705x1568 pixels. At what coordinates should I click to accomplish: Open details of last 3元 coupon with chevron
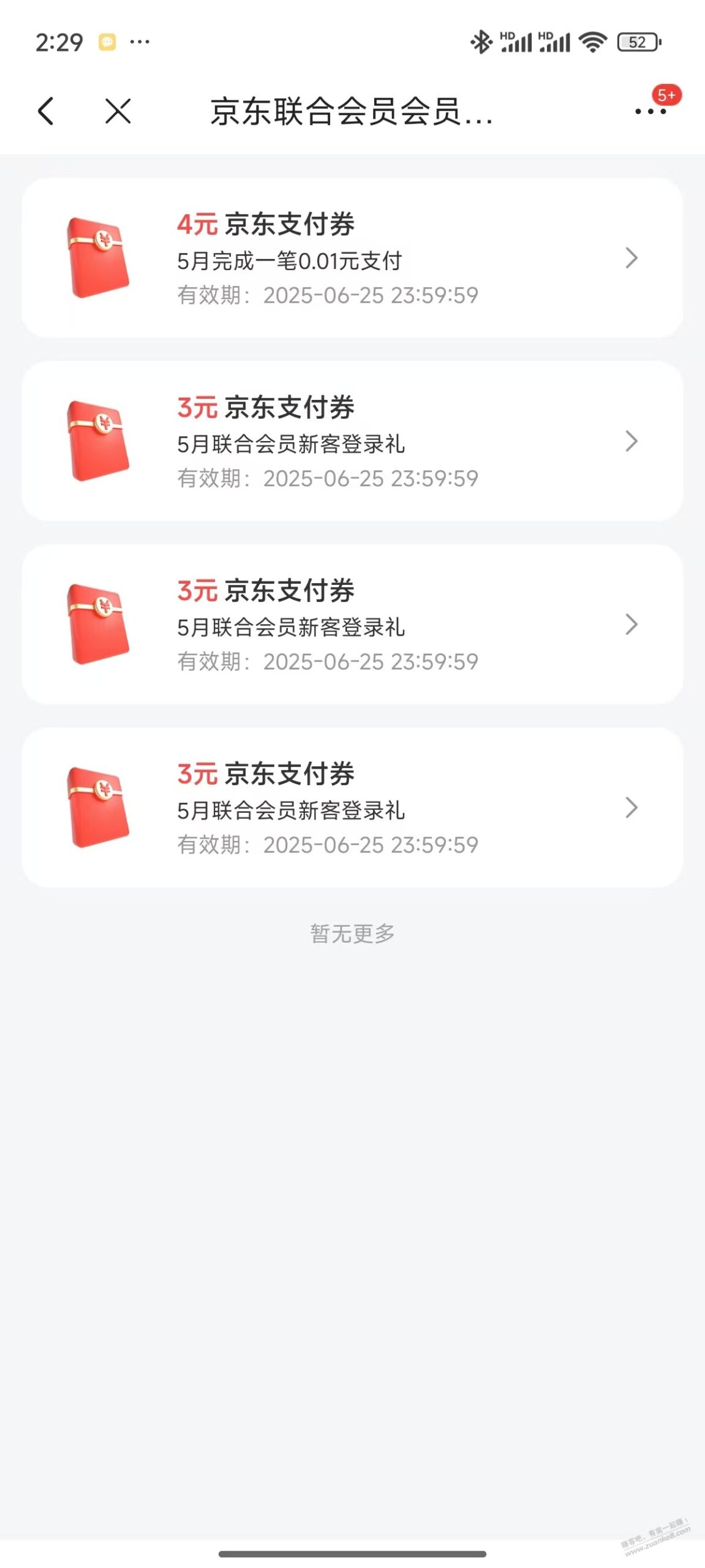pyautogui.click(x=633, y=809)
